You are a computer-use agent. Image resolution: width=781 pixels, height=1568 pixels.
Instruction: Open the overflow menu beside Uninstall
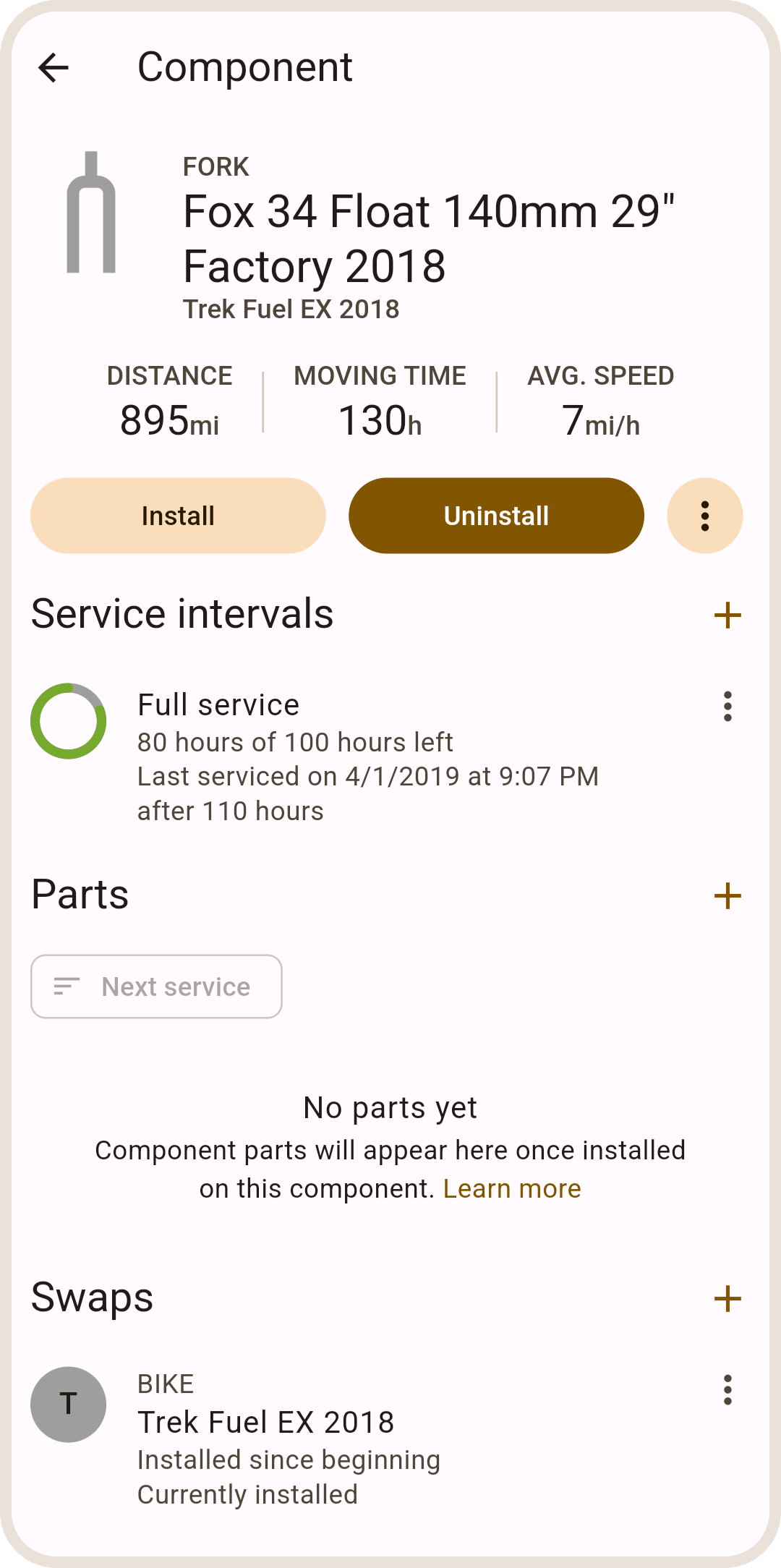coord(704,516)
